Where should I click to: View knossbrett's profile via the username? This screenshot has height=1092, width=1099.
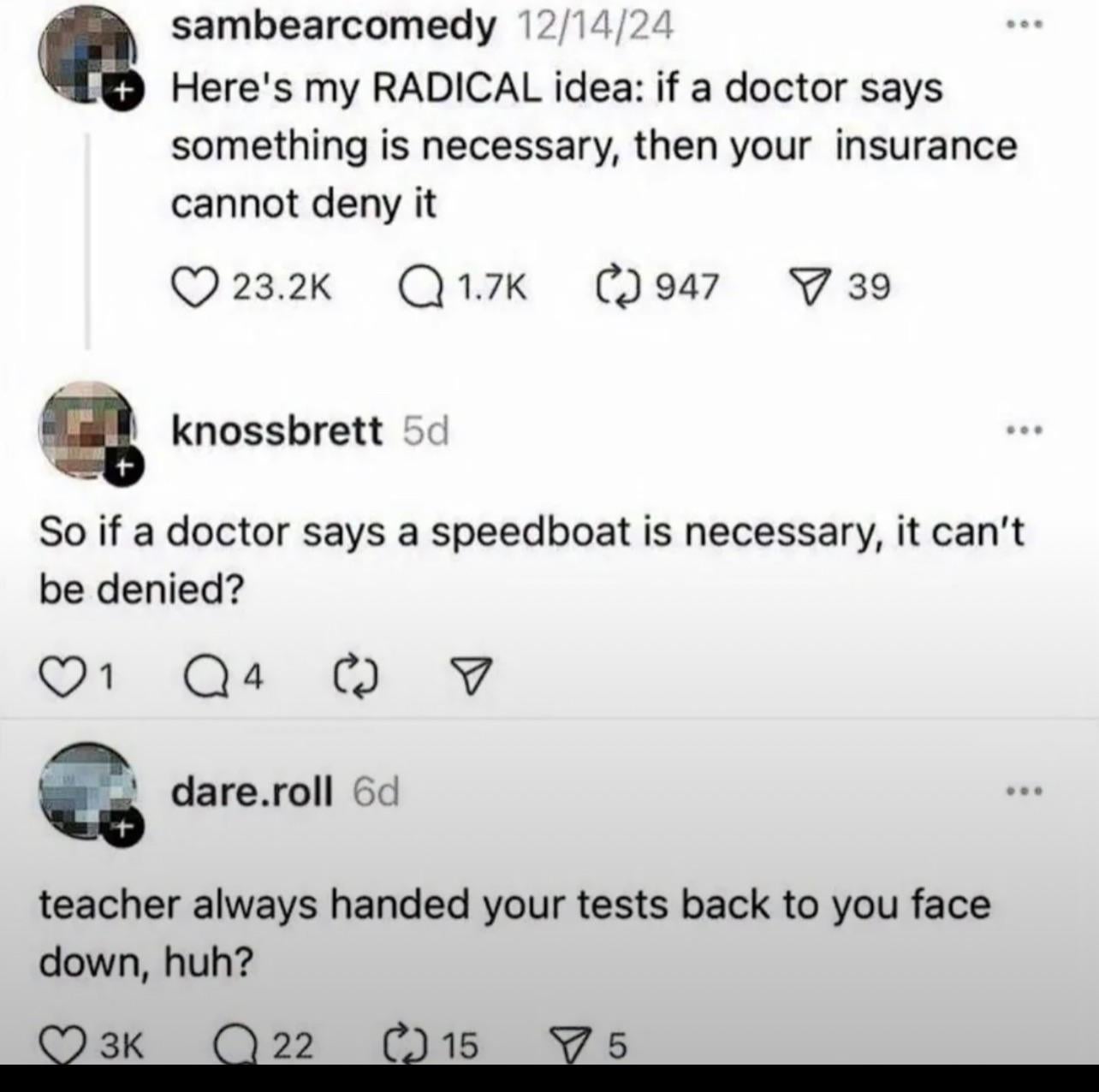tap(276, 431)
